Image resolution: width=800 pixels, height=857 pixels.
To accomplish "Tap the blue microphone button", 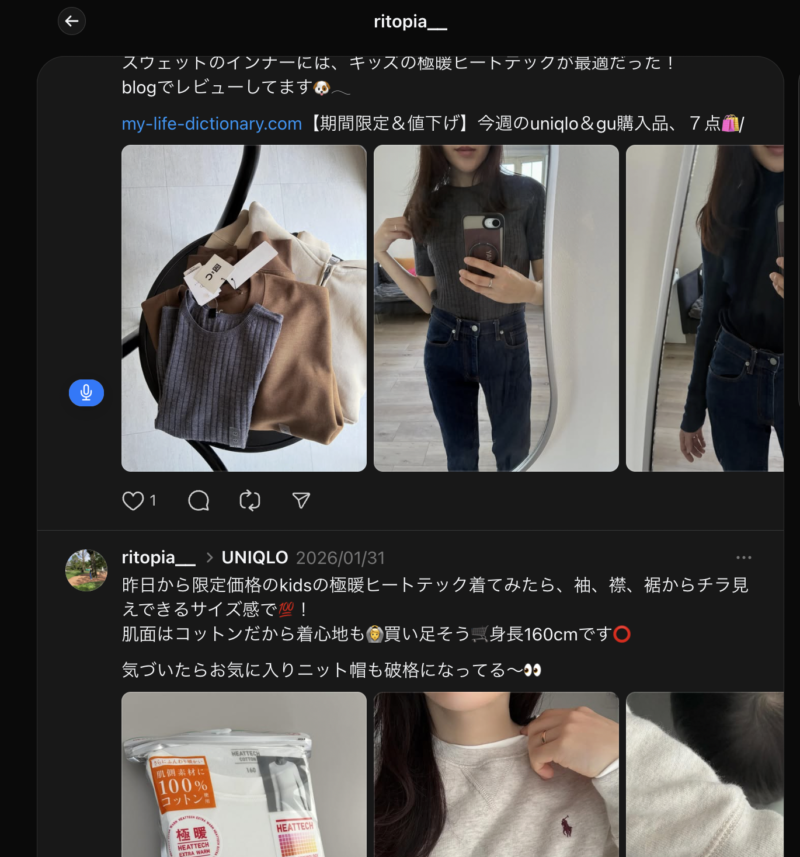I will [86, 393].
